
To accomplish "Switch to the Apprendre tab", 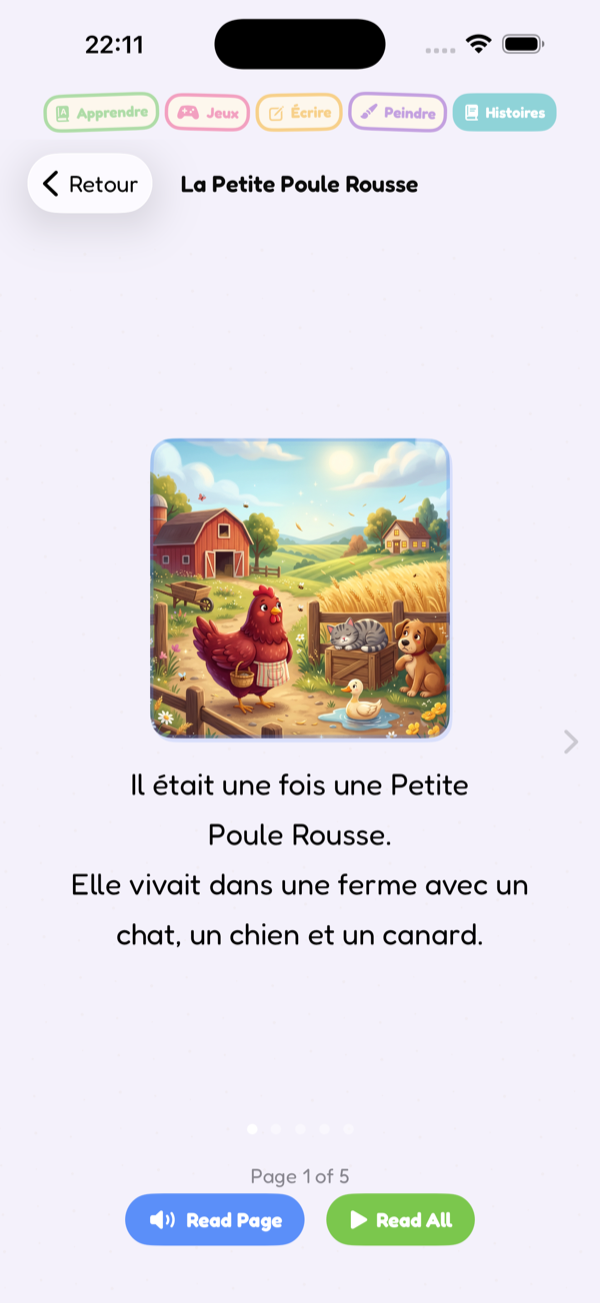I will [x=101, y=113].
